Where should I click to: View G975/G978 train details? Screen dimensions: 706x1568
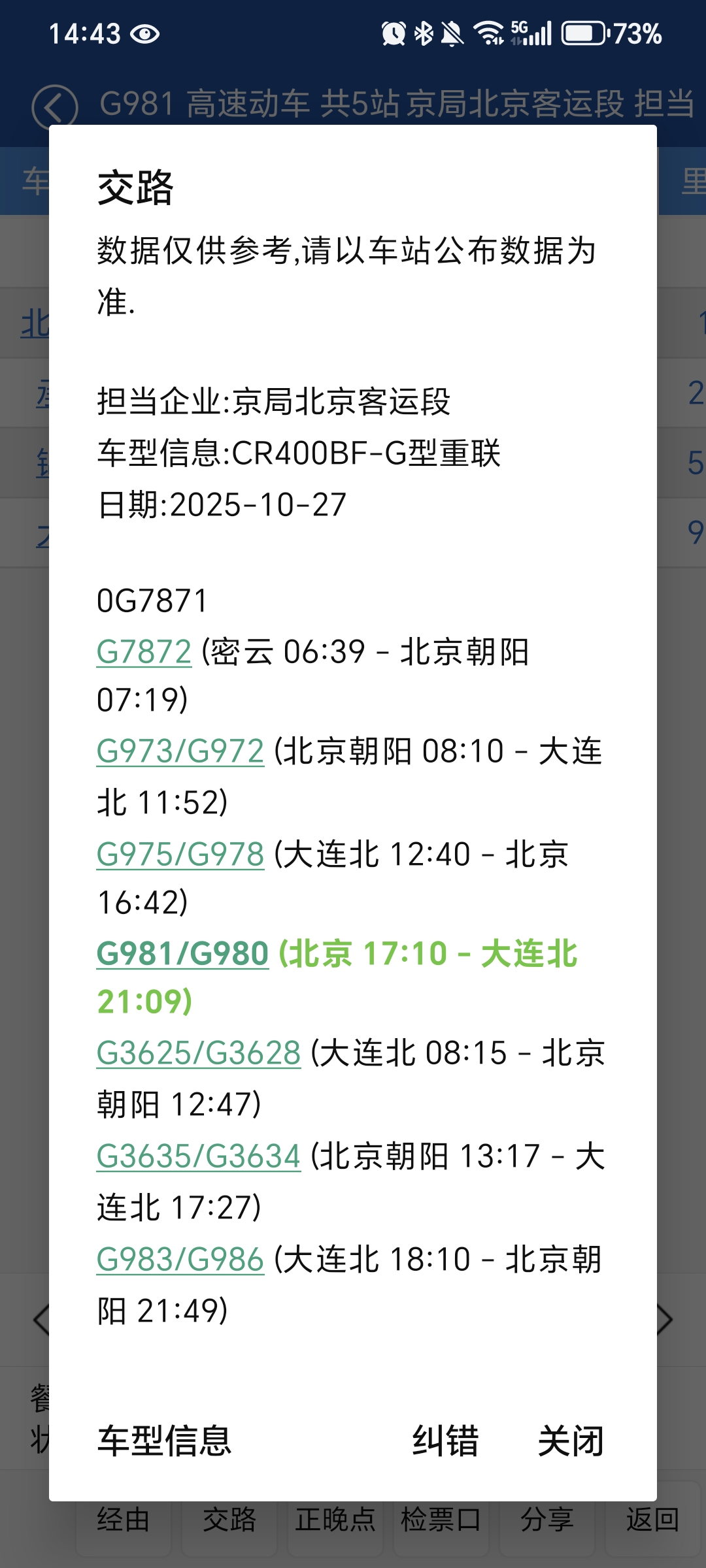point(180,855)
